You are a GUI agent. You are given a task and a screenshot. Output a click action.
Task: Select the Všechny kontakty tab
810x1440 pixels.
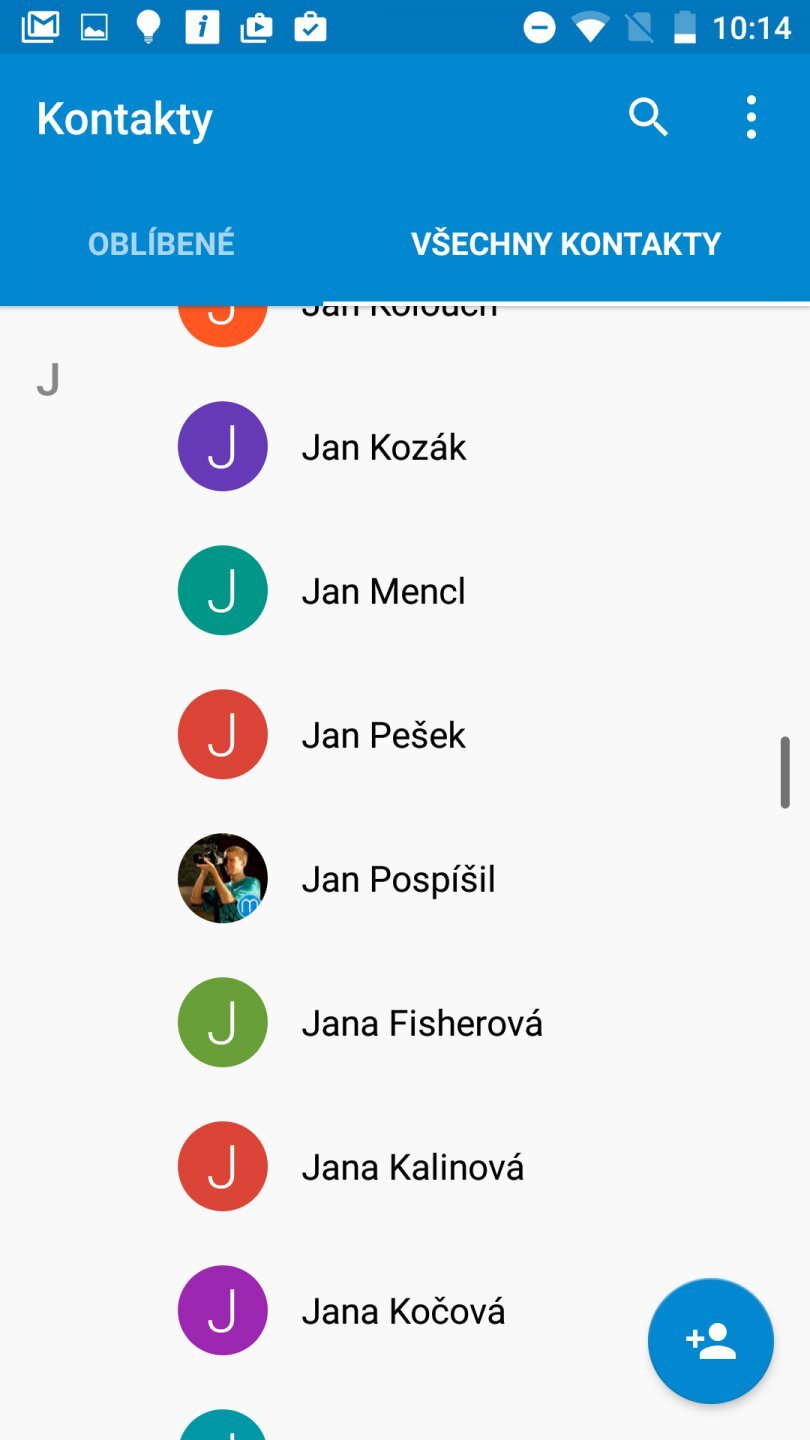566,244
